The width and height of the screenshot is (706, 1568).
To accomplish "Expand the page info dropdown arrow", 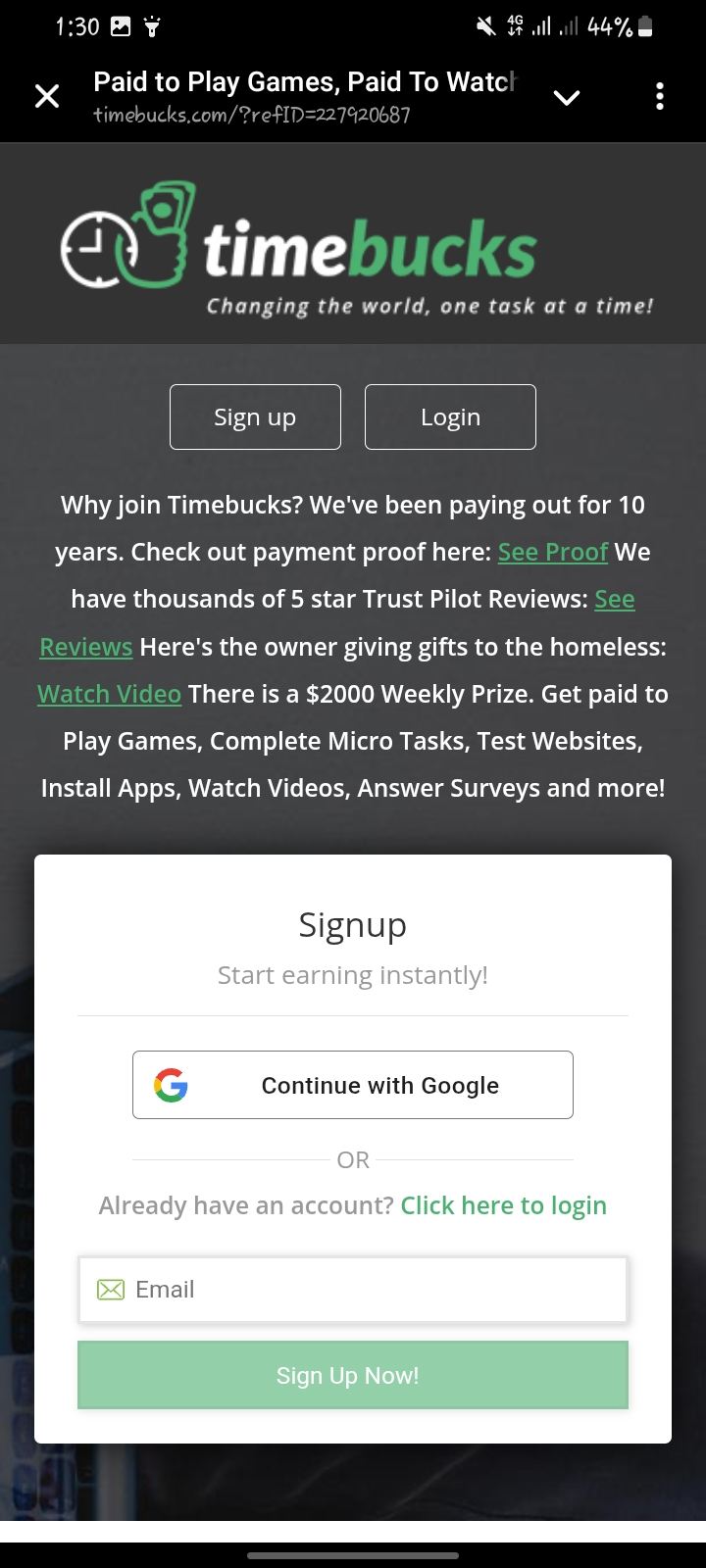I will [x=567, y=97].
